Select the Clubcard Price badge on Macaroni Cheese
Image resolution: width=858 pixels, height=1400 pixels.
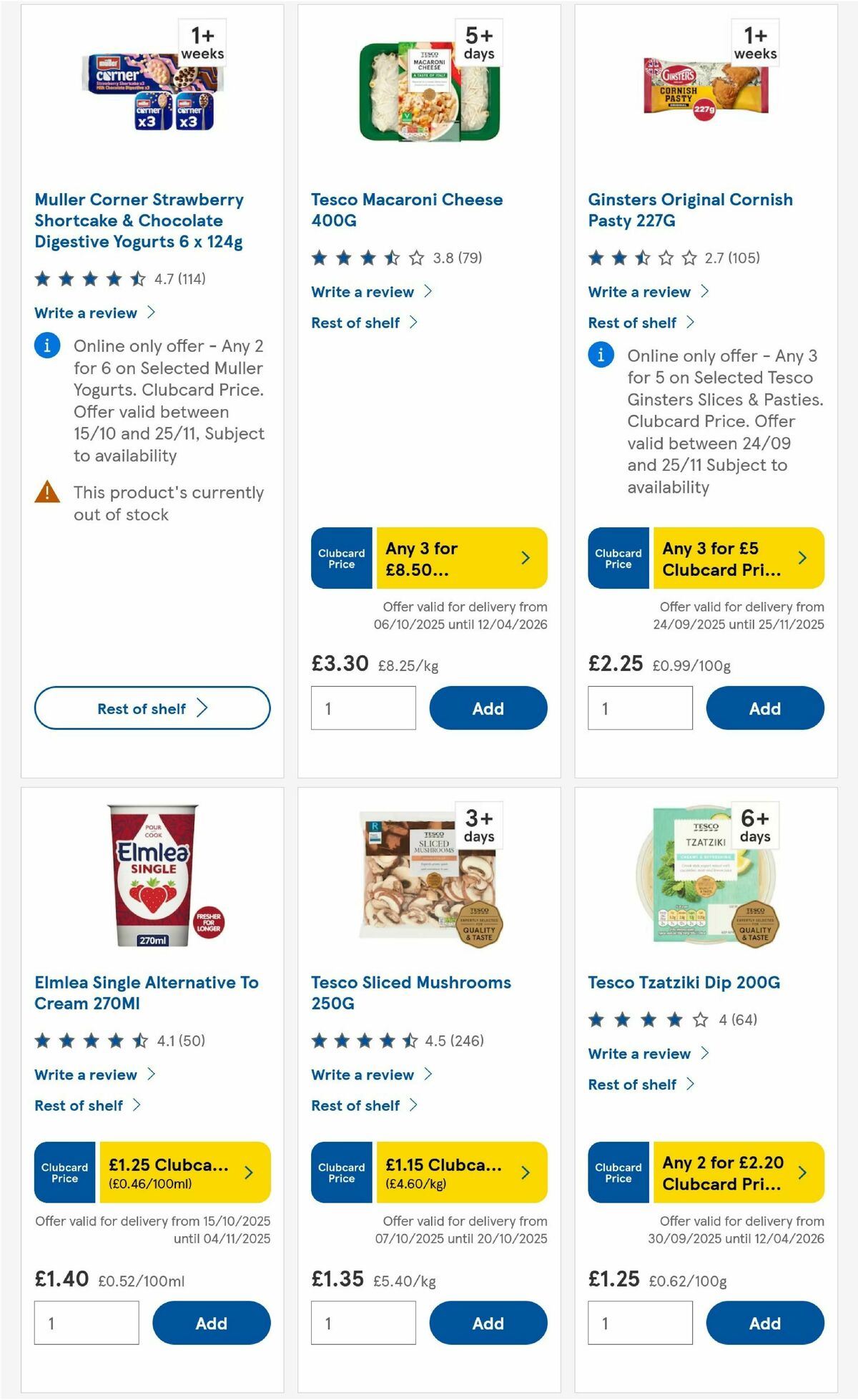(x=341, y=558)
